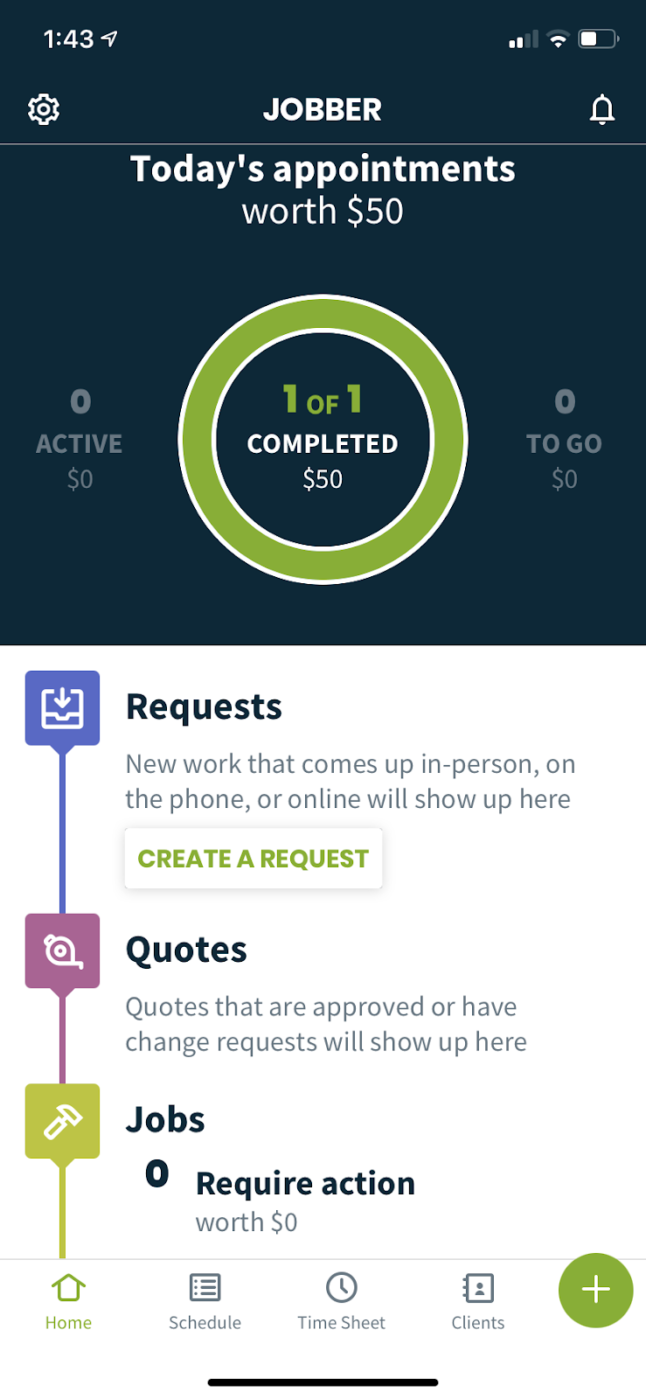Tap the green plus create button
The height and width of the screenshot is (1399, 646).
(x=596, y=1290)
